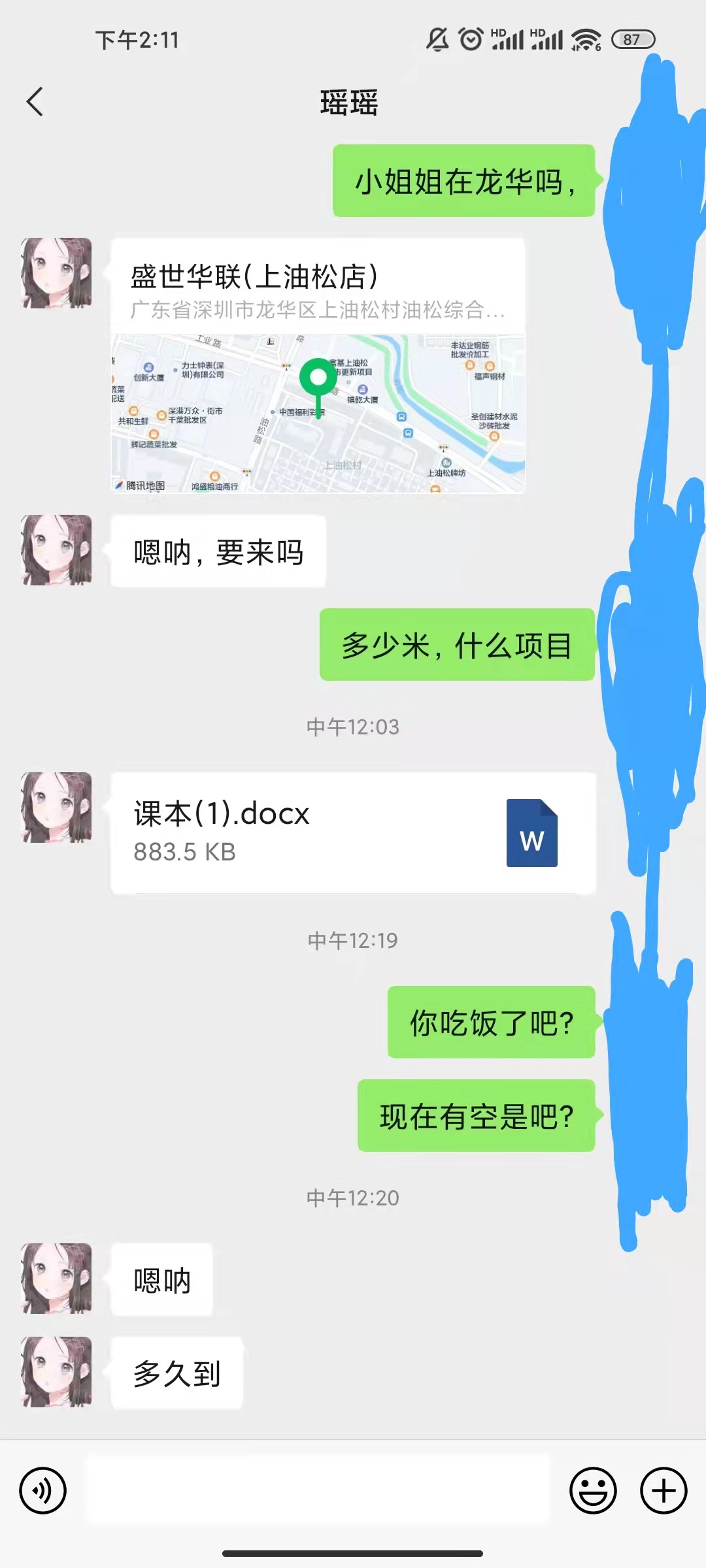Open the 盛世华联(上油松店) location card

[318, 366]
